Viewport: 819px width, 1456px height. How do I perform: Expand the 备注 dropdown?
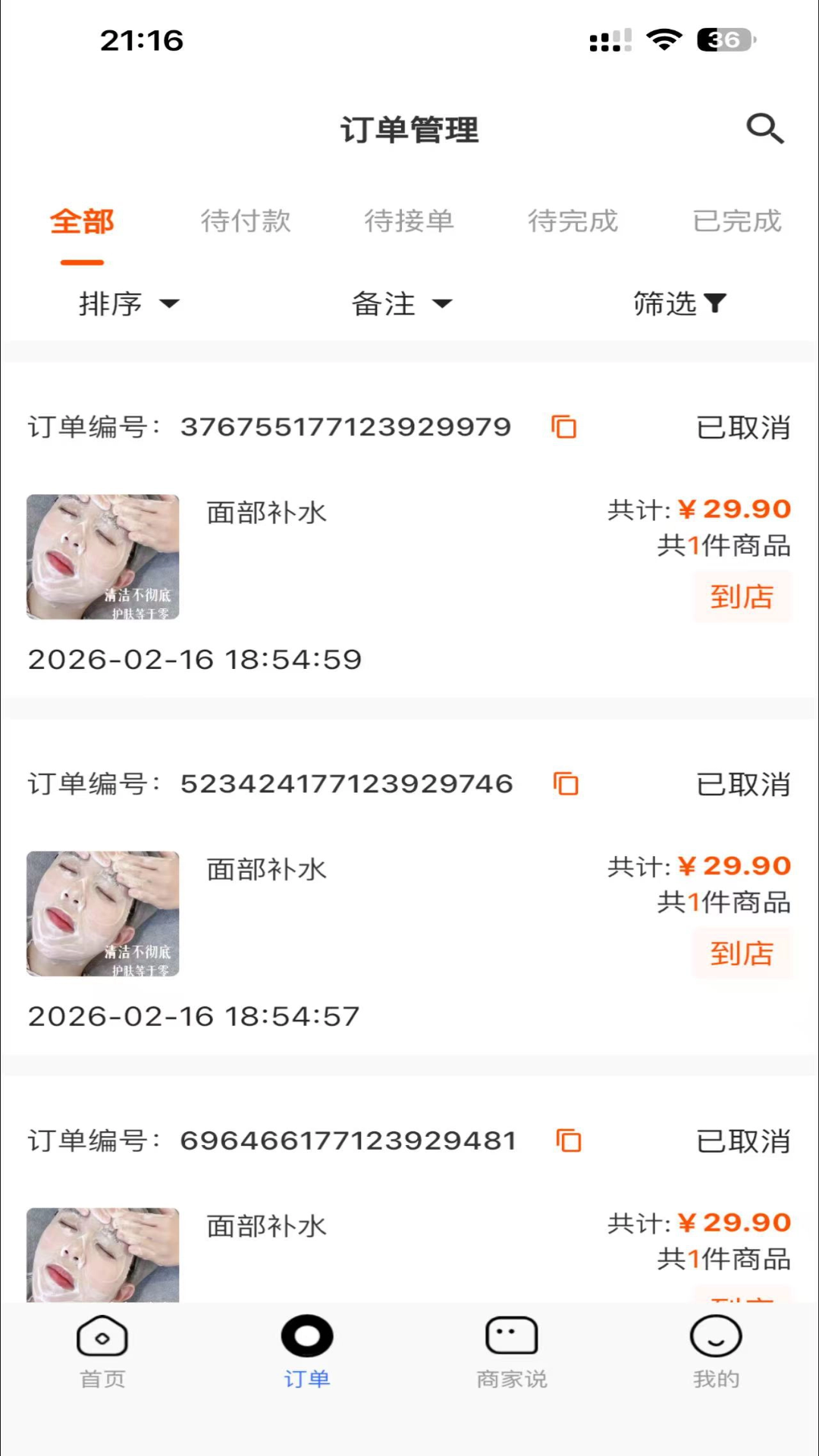(401, 304)
